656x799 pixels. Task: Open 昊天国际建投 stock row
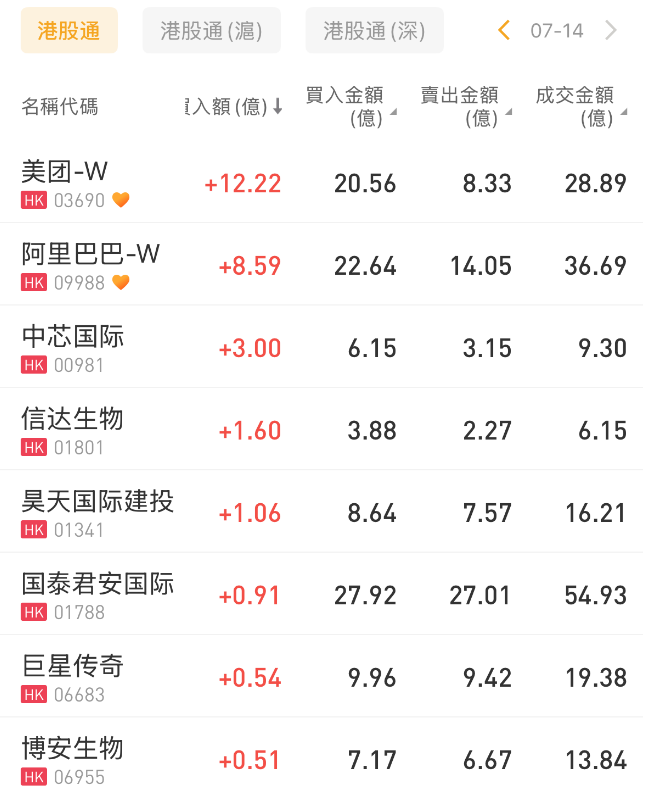tap(97, 512)
